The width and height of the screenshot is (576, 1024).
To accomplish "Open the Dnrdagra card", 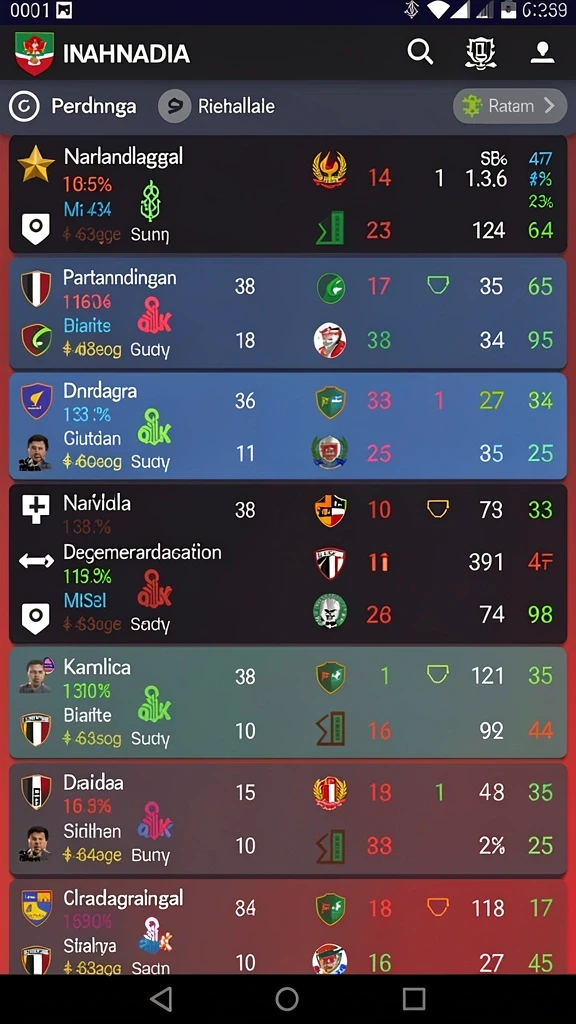I will (288, 426).
